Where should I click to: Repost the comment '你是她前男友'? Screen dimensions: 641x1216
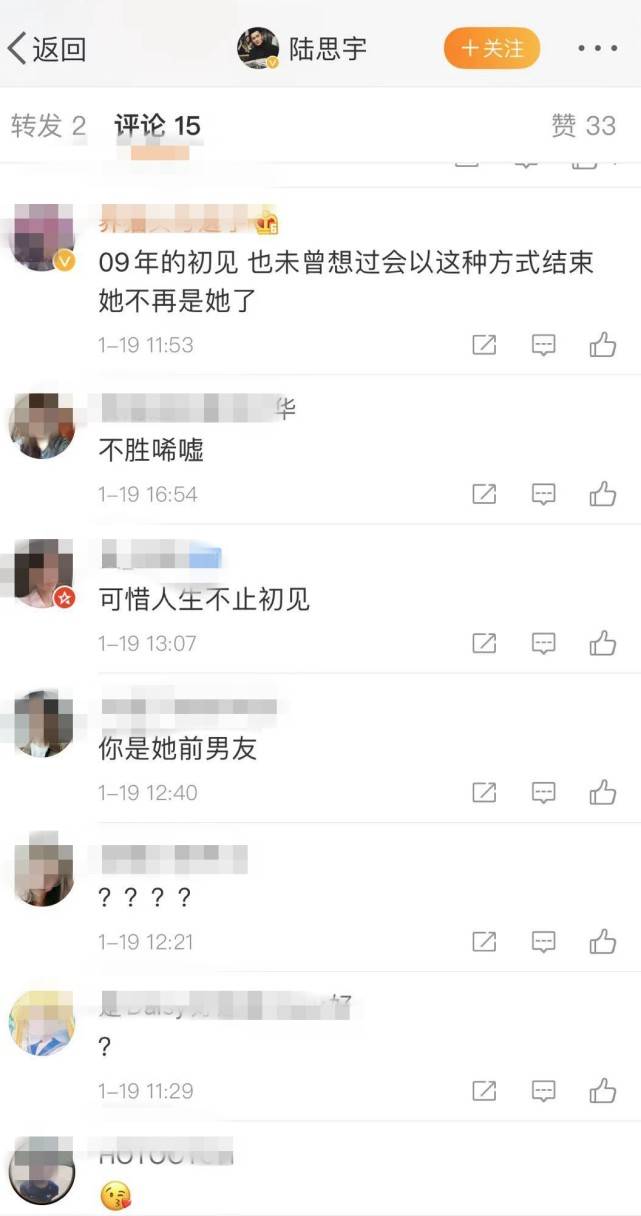coord(484,793)
